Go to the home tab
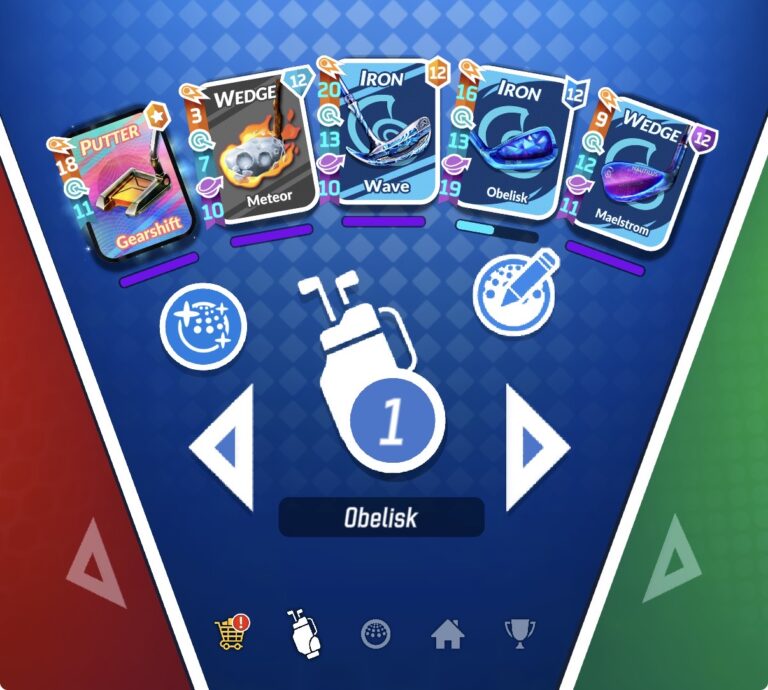768x690 pixels. 448,633
